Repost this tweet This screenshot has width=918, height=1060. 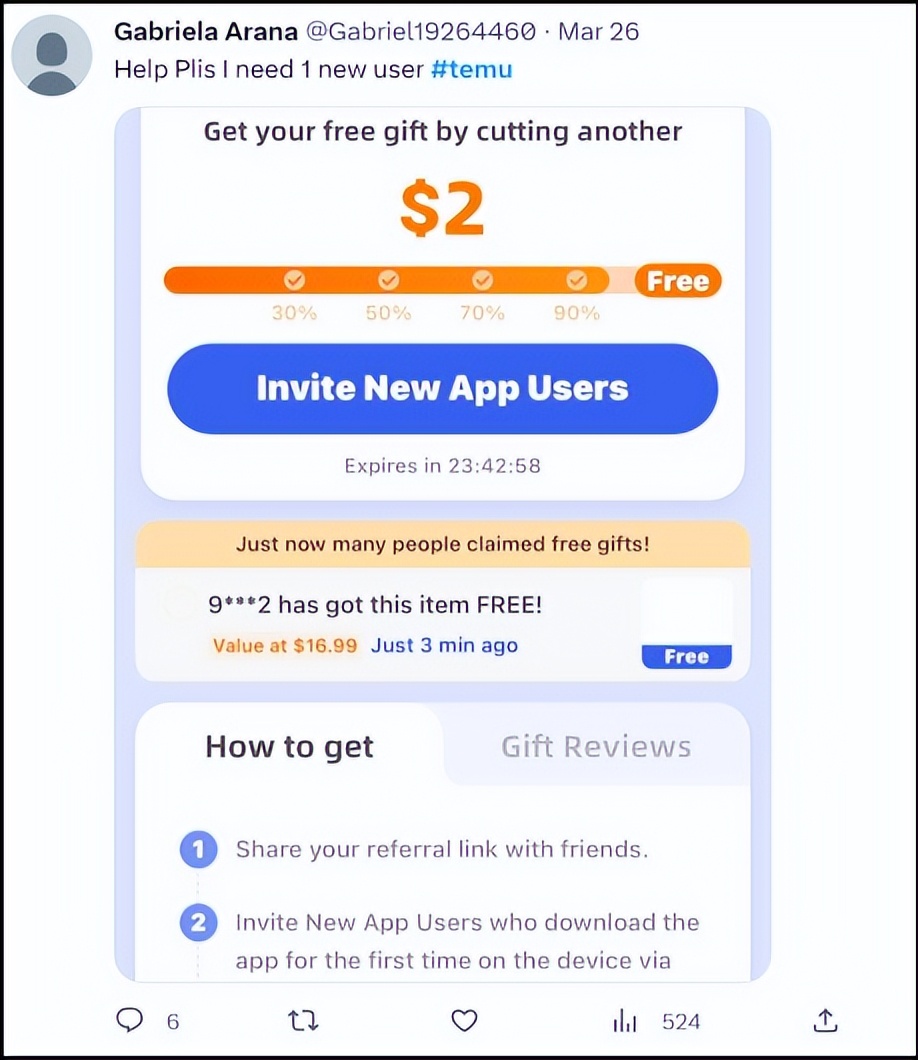(303, 1020)
